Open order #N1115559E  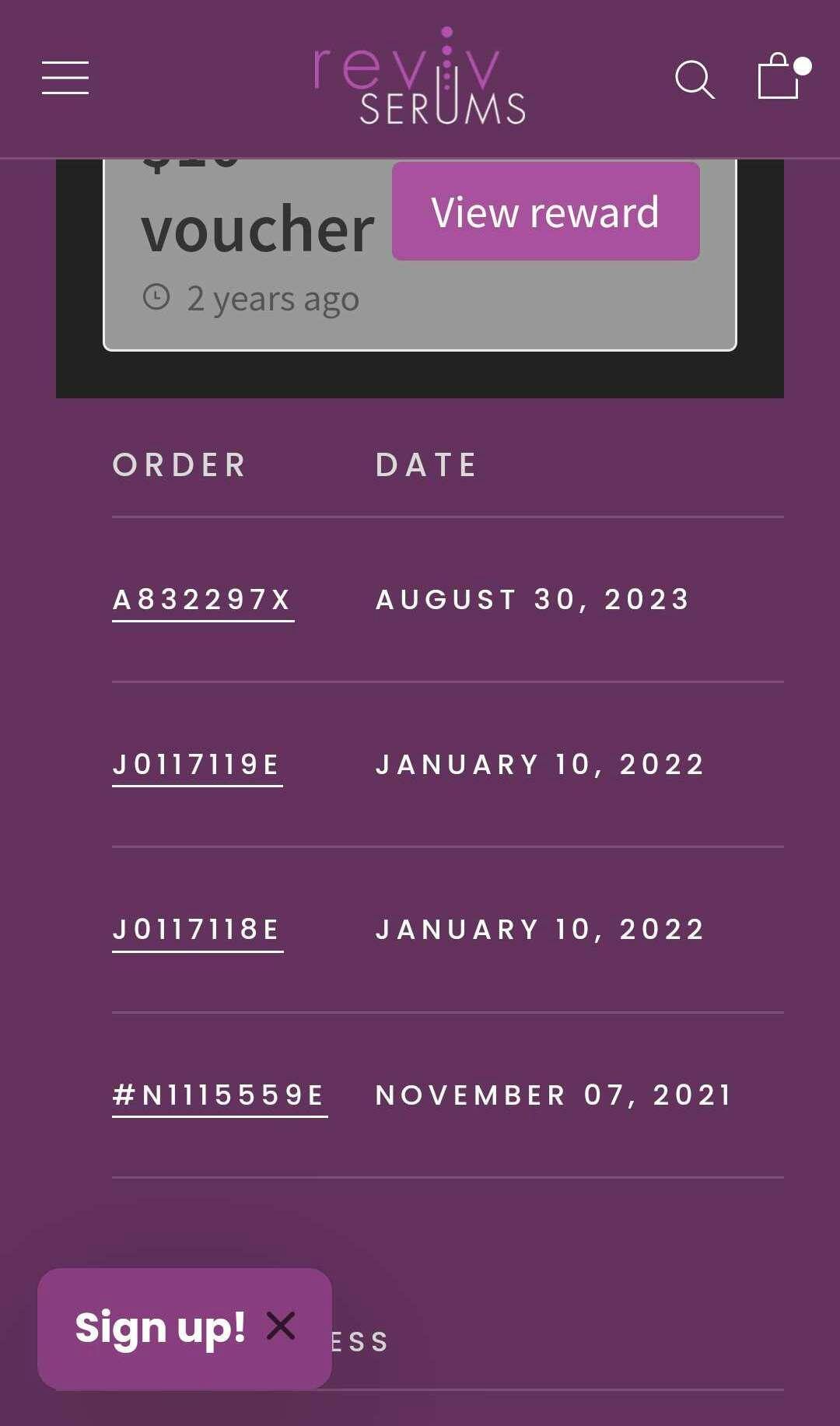pos(219,1095)
